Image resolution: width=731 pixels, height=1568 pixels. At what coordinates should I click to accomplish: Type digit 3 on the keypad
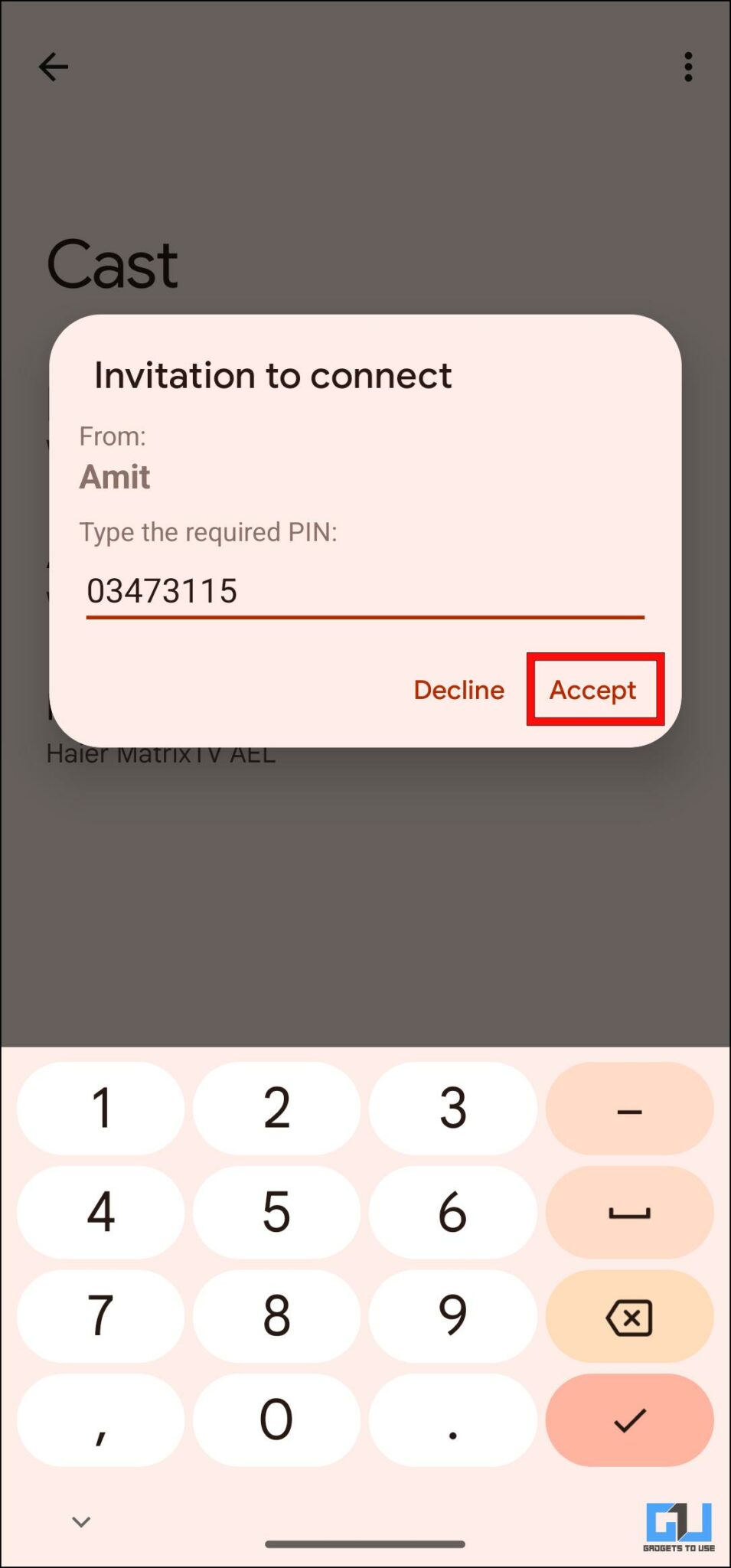452,1108
